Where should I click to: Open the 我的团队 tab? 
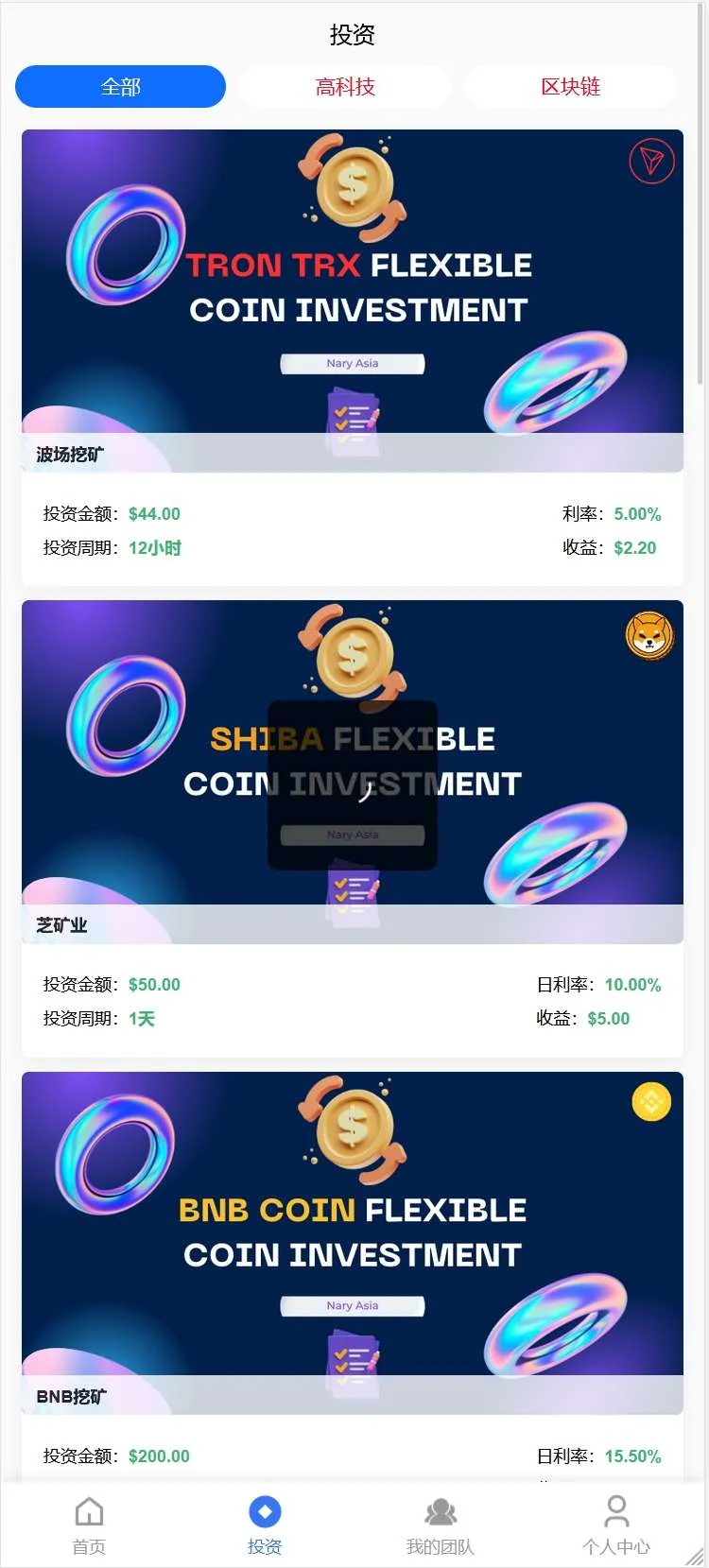[441, 1524]
